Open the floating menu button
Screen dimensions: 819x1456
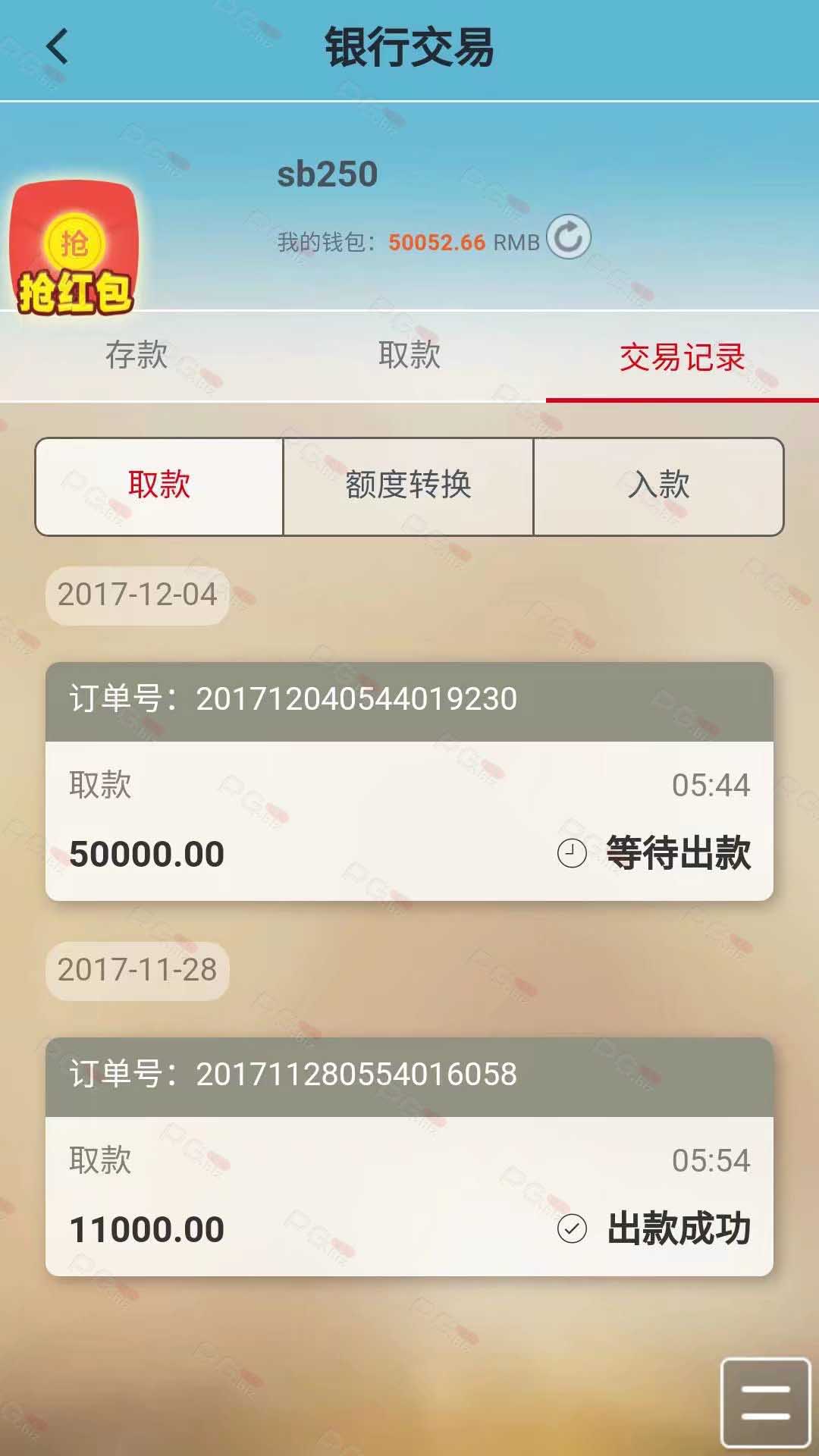[766, 1402]
